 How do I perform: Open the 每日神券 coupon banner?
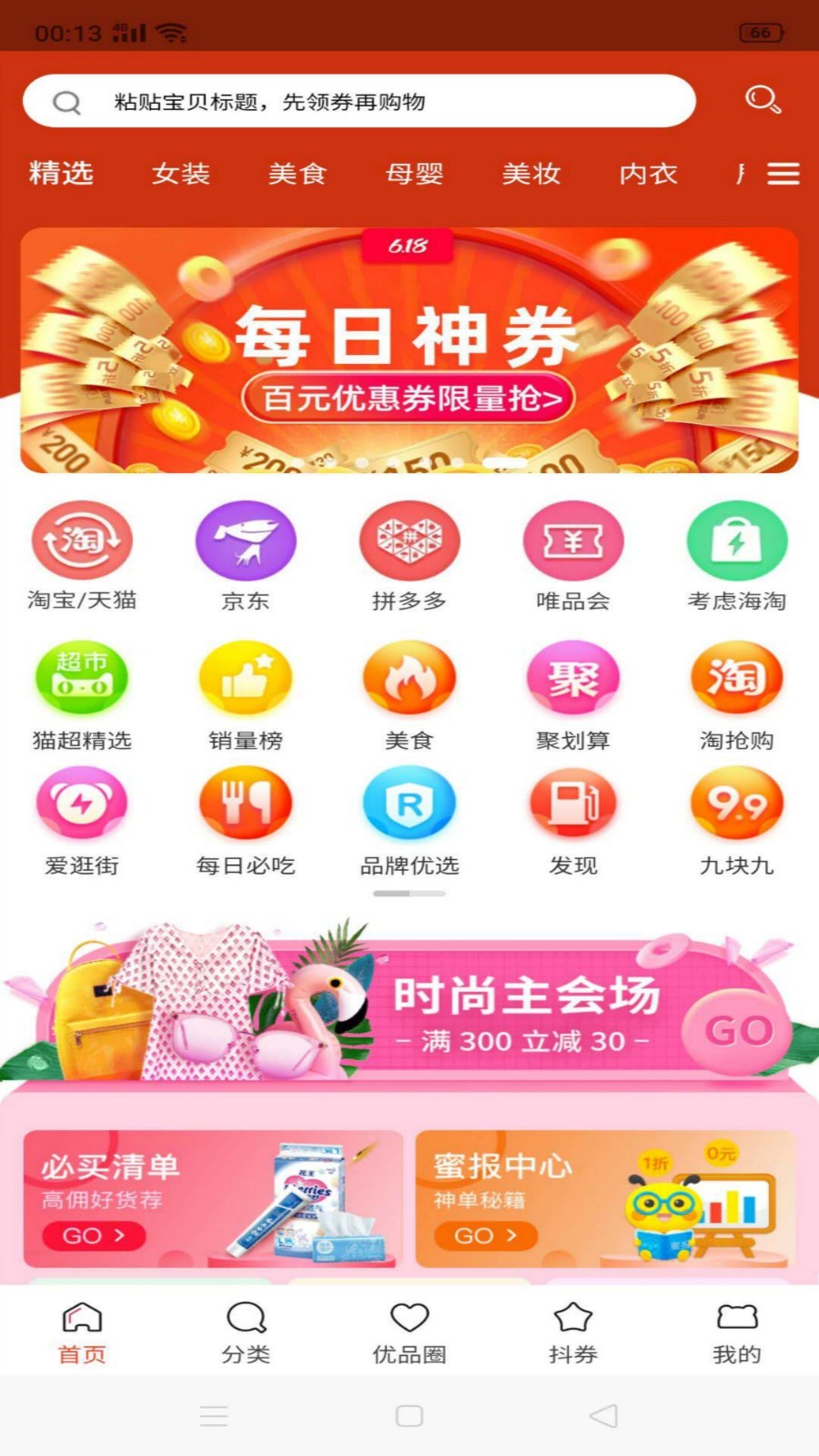click(x=409, y=350)
